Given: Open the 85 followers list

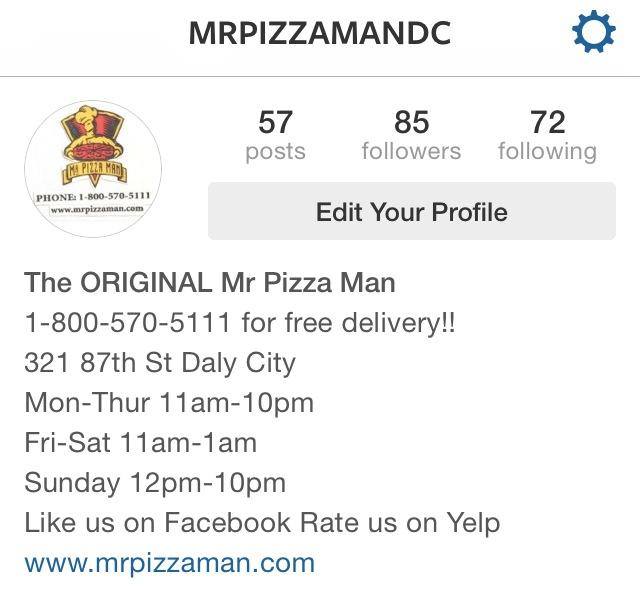Looking at the screenshot, I should click(x=411, y=135).
